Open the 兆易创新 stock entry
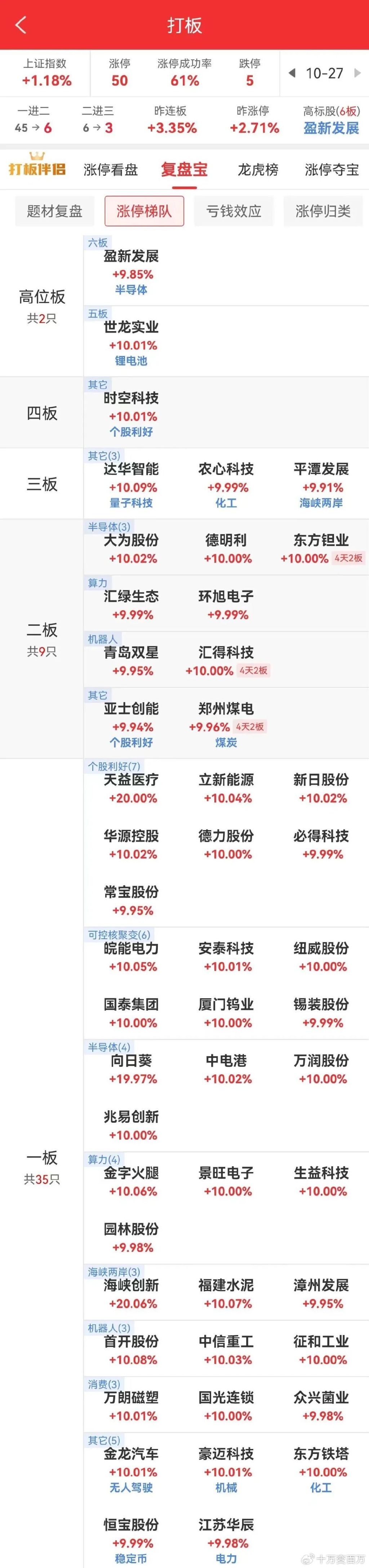 131,1117
